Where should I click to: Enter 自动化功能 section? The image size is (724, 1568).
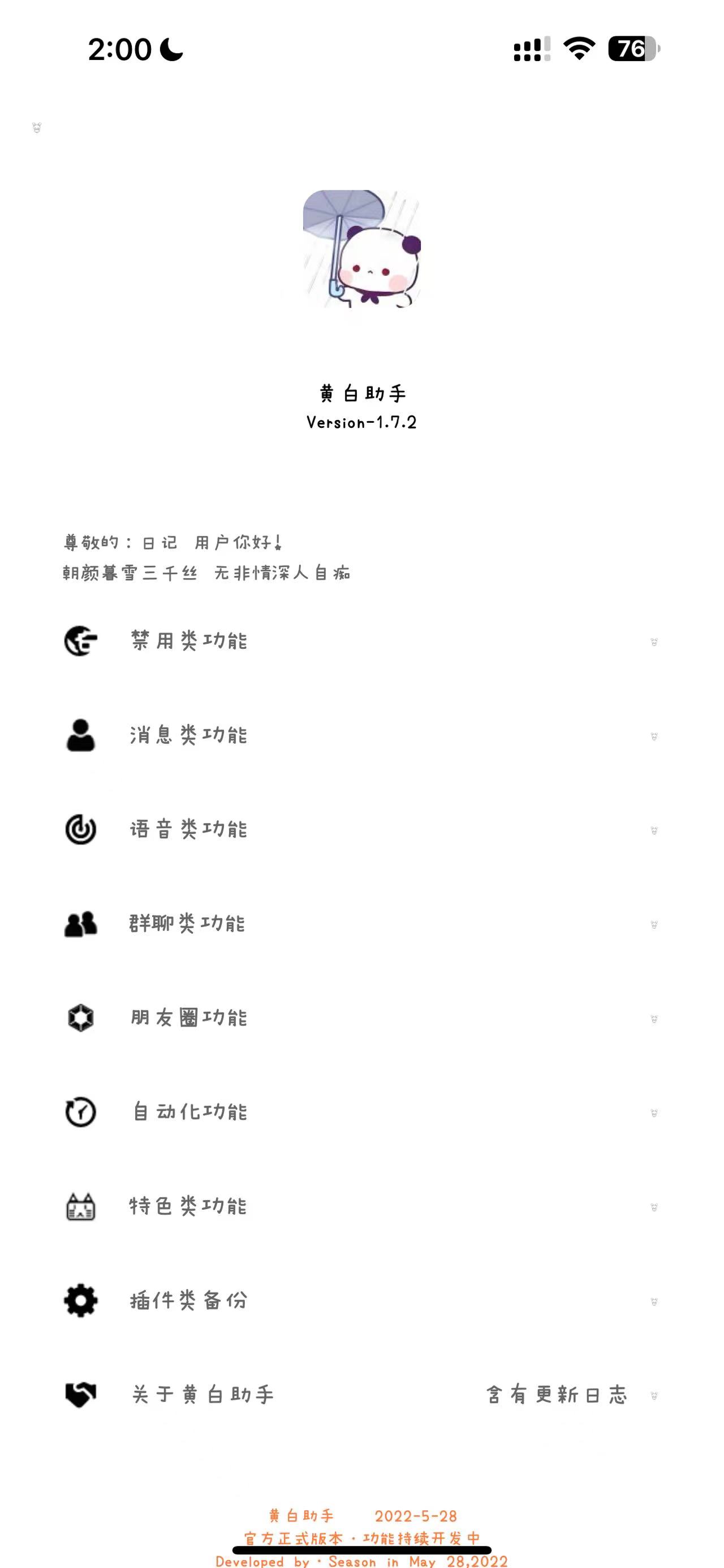[190, 1112]
